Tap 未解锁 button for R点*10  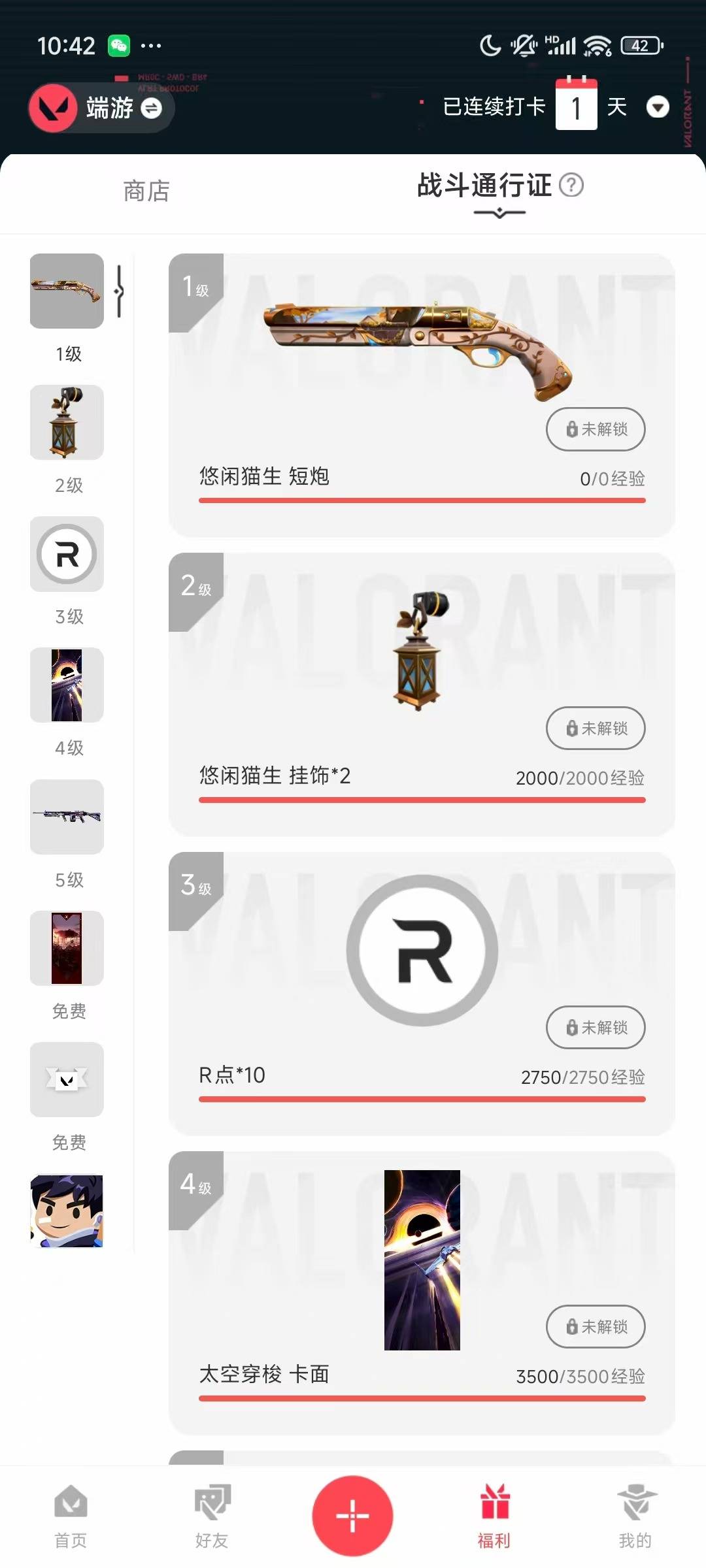click(596, 1028)
